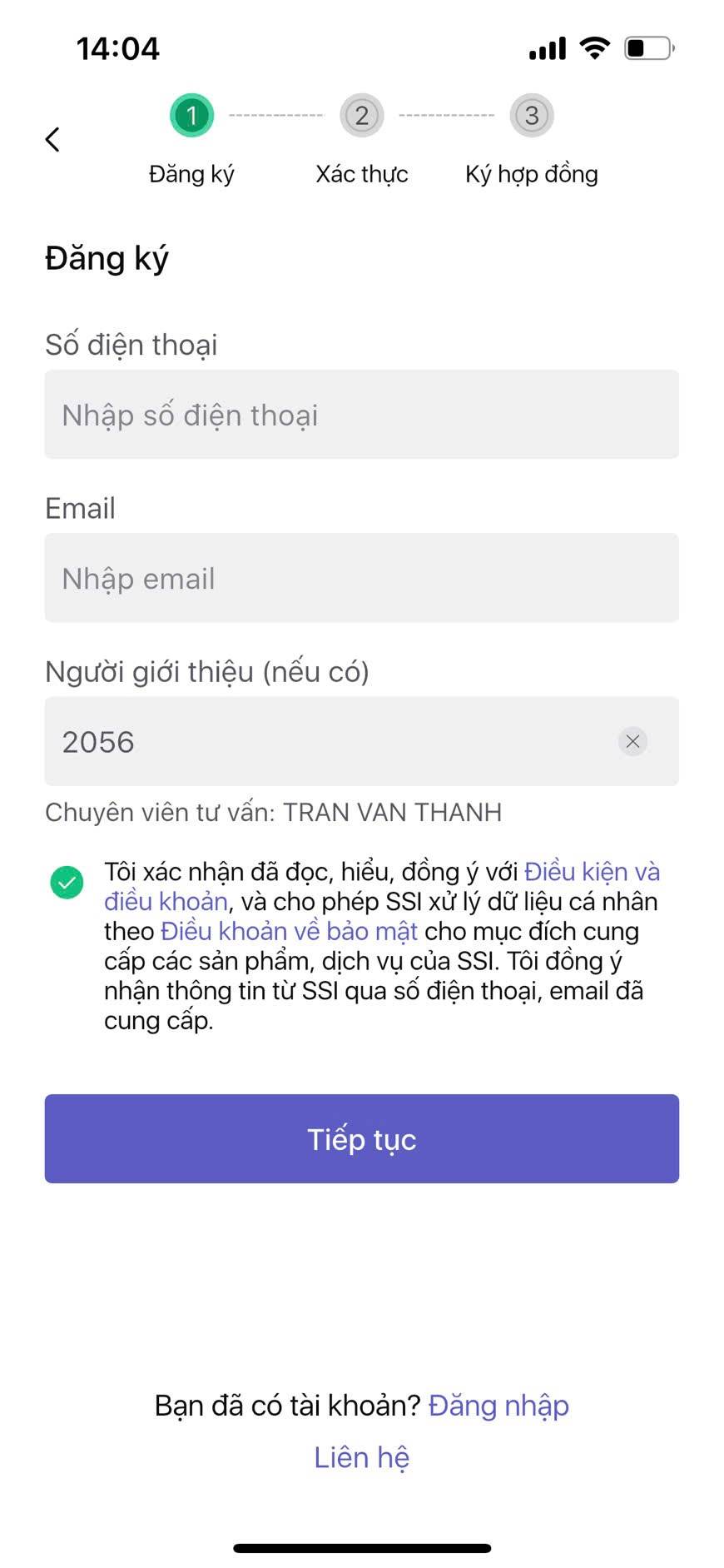Tap the back arrow chevron
724x1568 pixels.
pyautogui.click(x=52, y=139)
